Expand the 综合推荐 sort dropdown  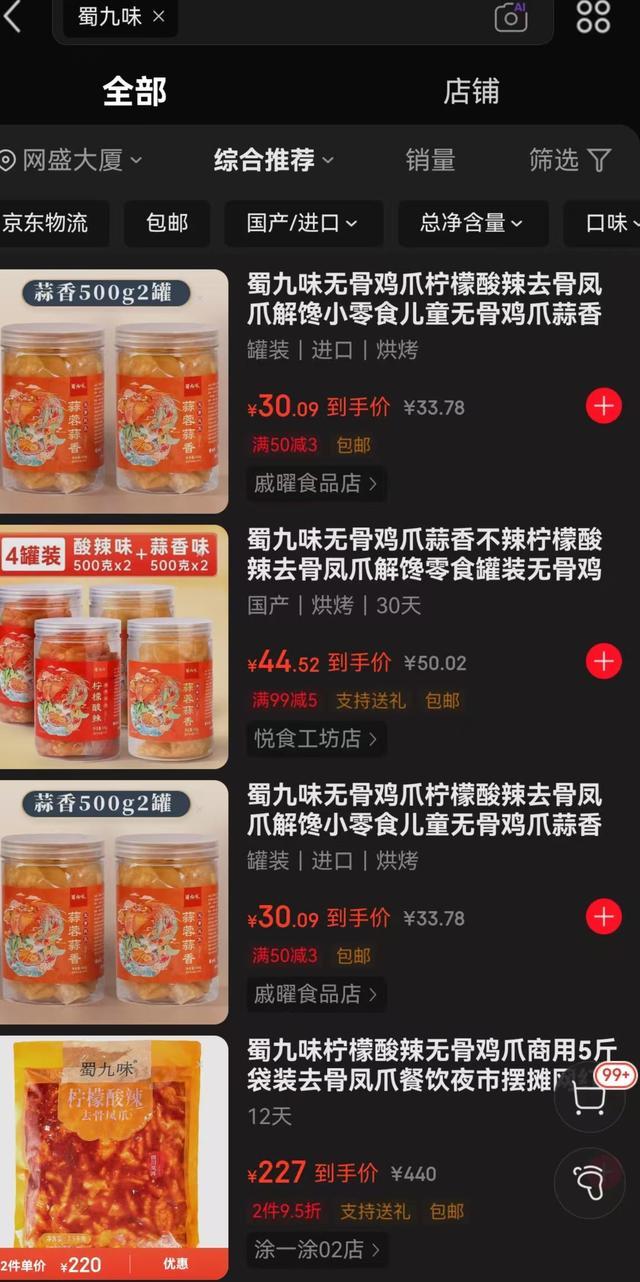(x=273, y=160)
